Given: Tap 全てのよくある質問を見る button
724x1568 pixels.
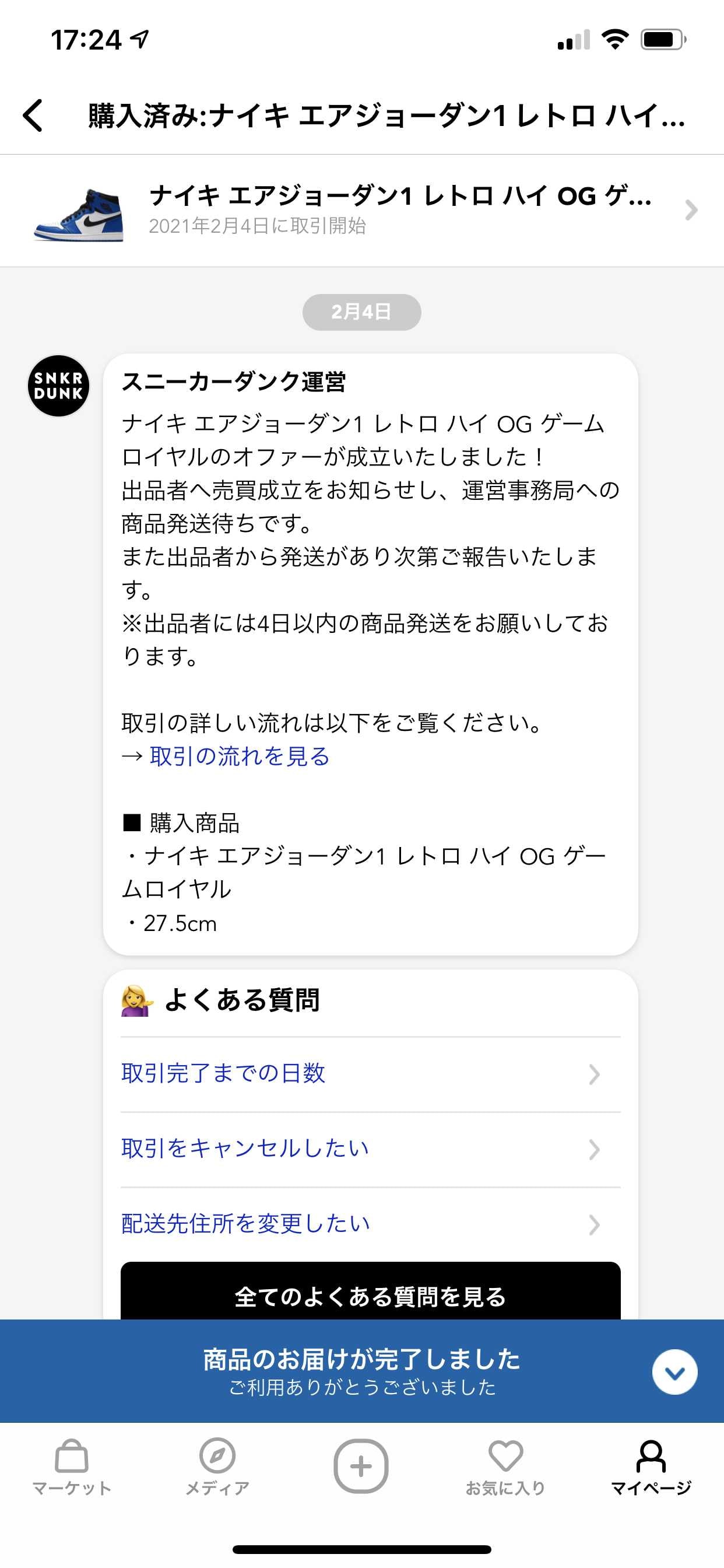Looking at the screenshot, I should pyautogui.click(x=371, y=1291).
